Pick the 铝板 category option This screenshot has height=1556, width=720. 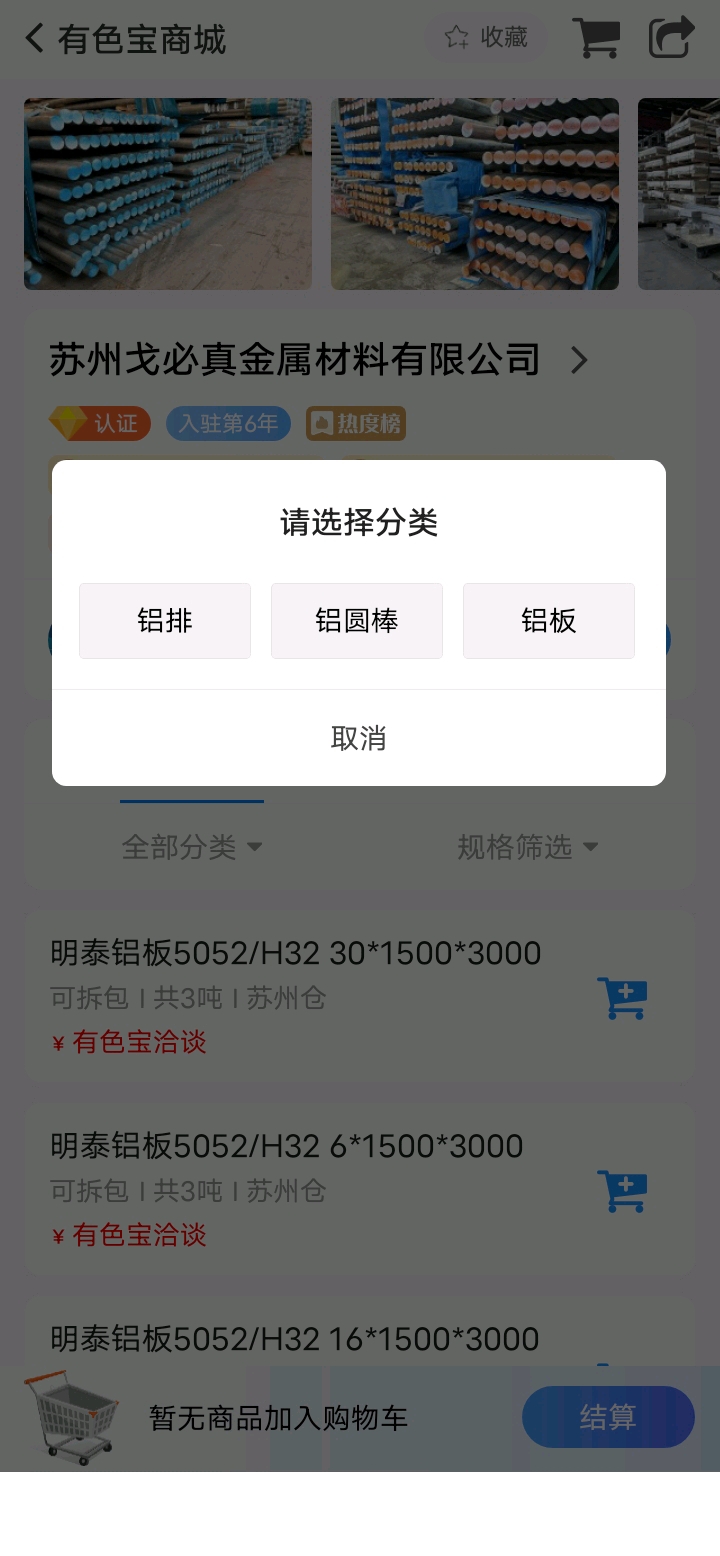coord(549,621)
